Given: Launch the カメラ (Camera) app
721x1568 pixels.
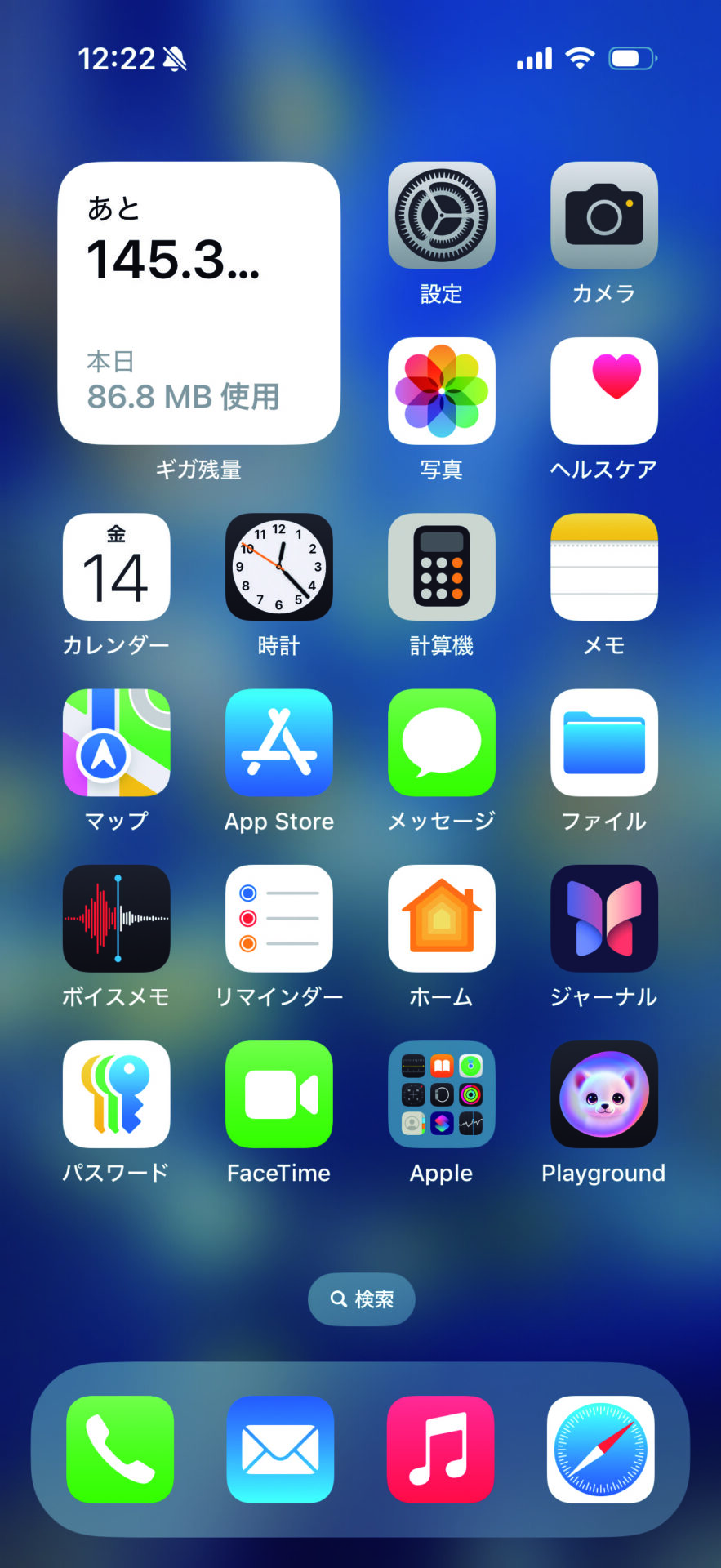Looking at the screenshot, I should click(603, 216).
